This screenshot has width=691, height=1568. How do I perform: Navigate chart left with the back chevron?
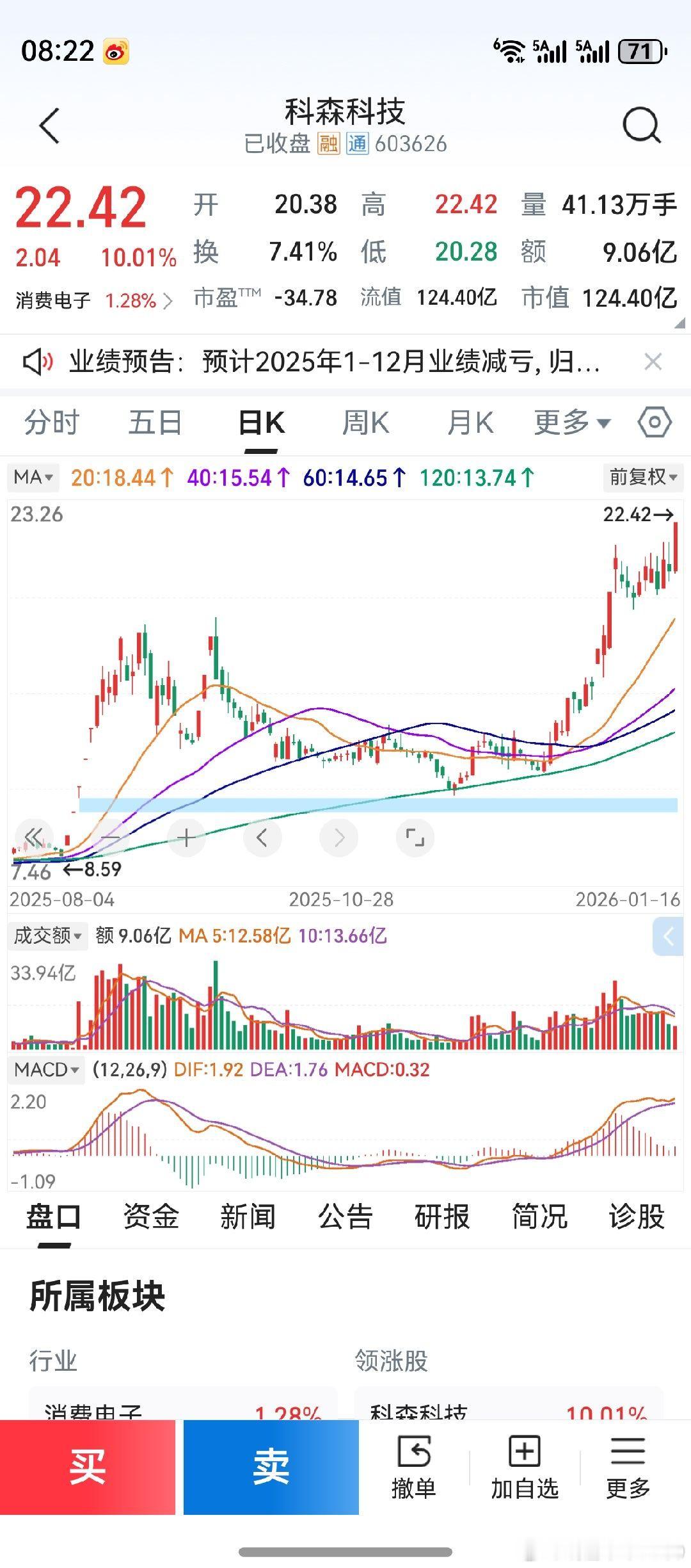pos(262,837)
